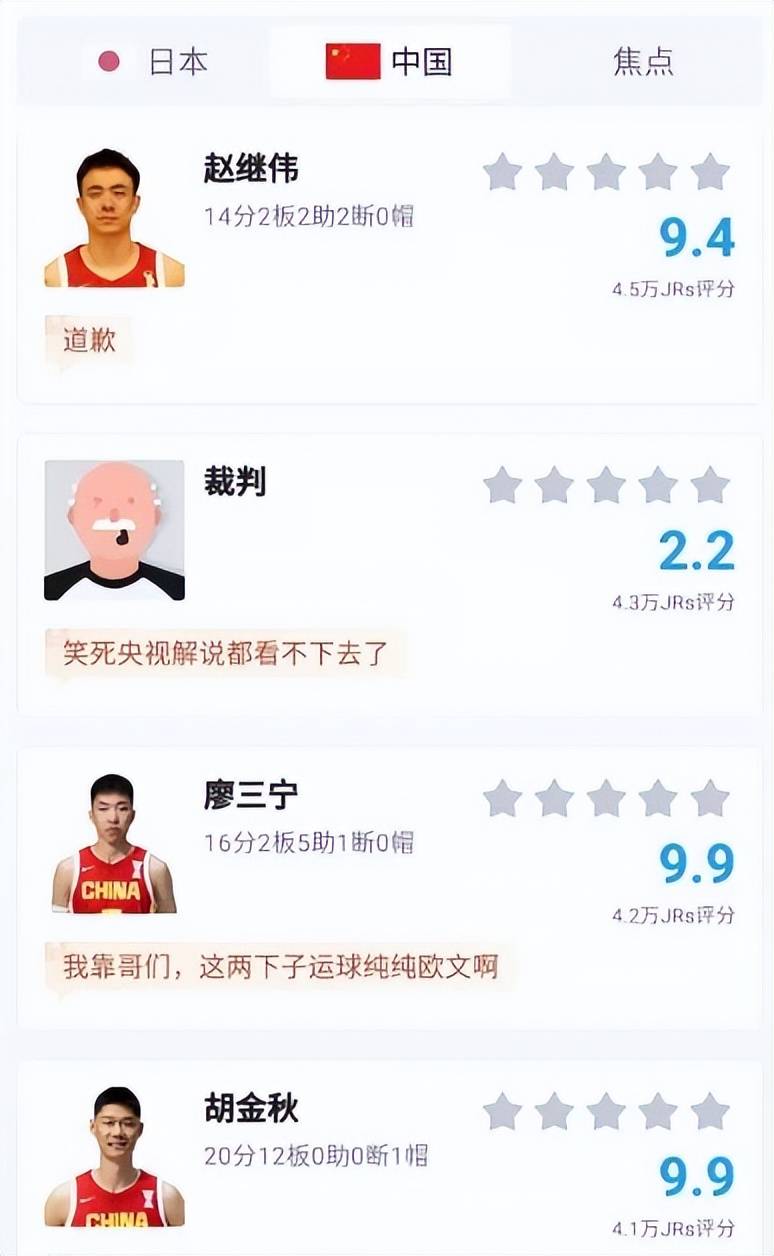View the 道歉 comment under 赵继伟
Screen dimensions: 774x1256
tap(89, 340)
